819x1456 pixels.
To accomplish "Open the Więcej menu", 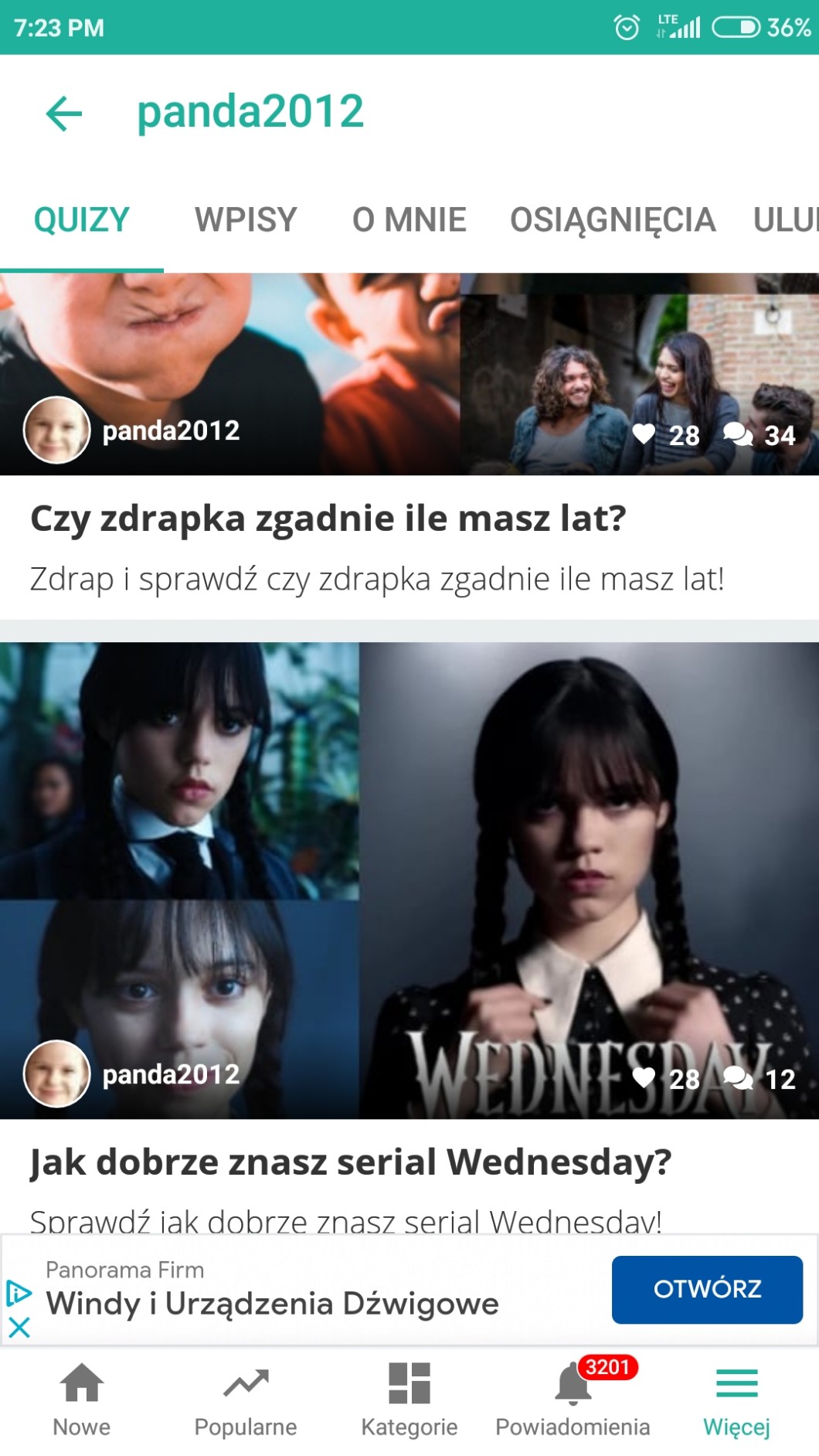I will [736, 1400].
